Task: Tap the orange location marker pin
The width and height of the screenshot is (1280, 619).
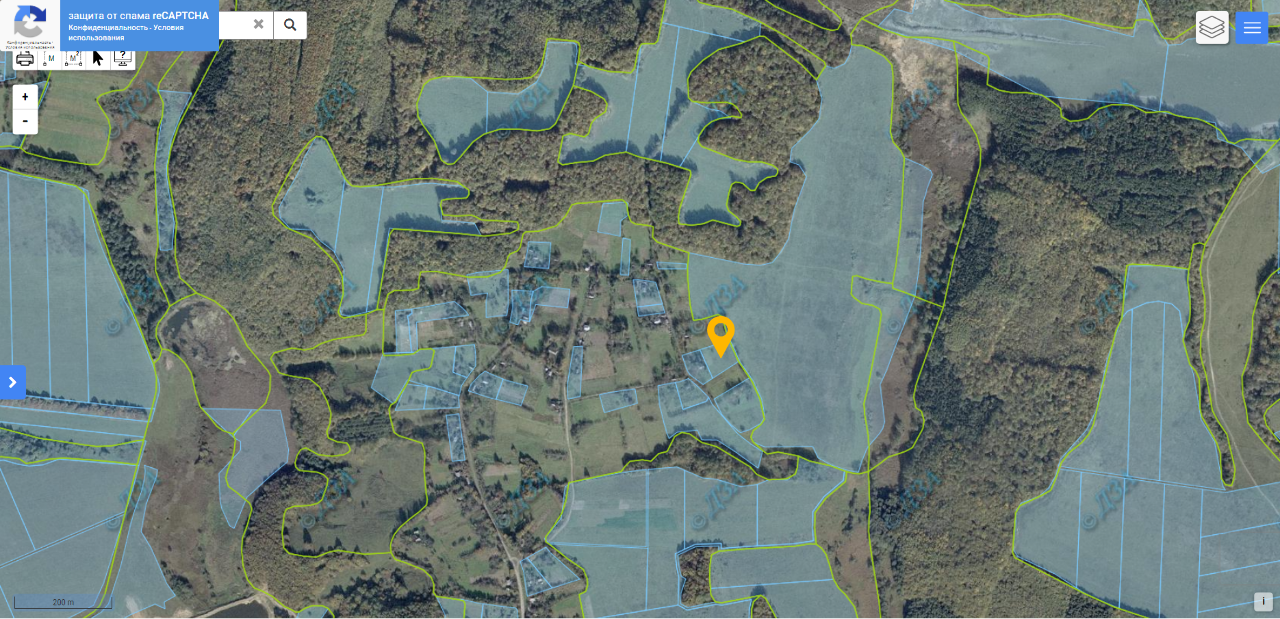Action: (x=720, y=333)
